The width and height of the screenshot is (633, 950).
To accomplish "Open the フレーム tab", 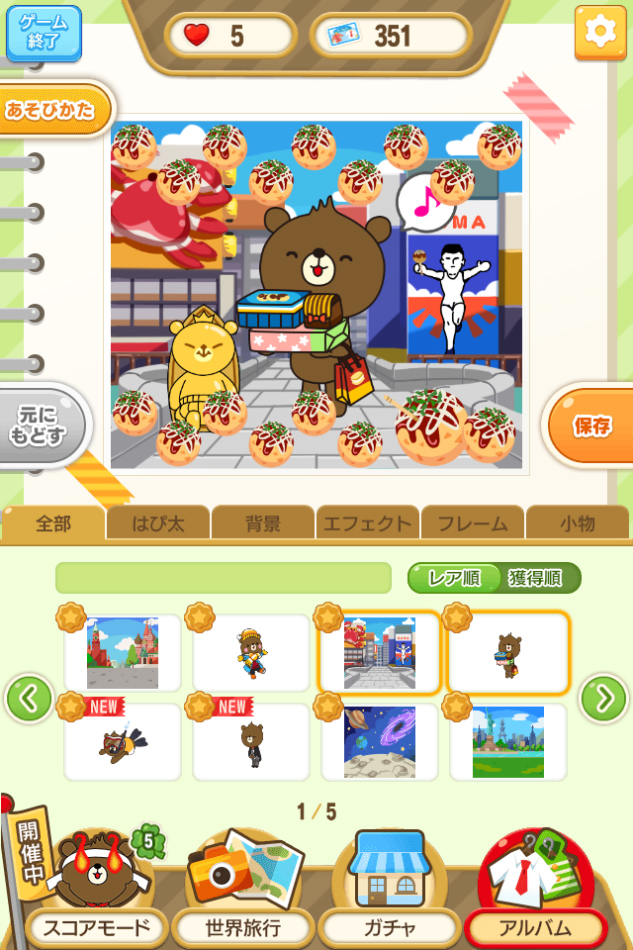I will coord(472,523).
